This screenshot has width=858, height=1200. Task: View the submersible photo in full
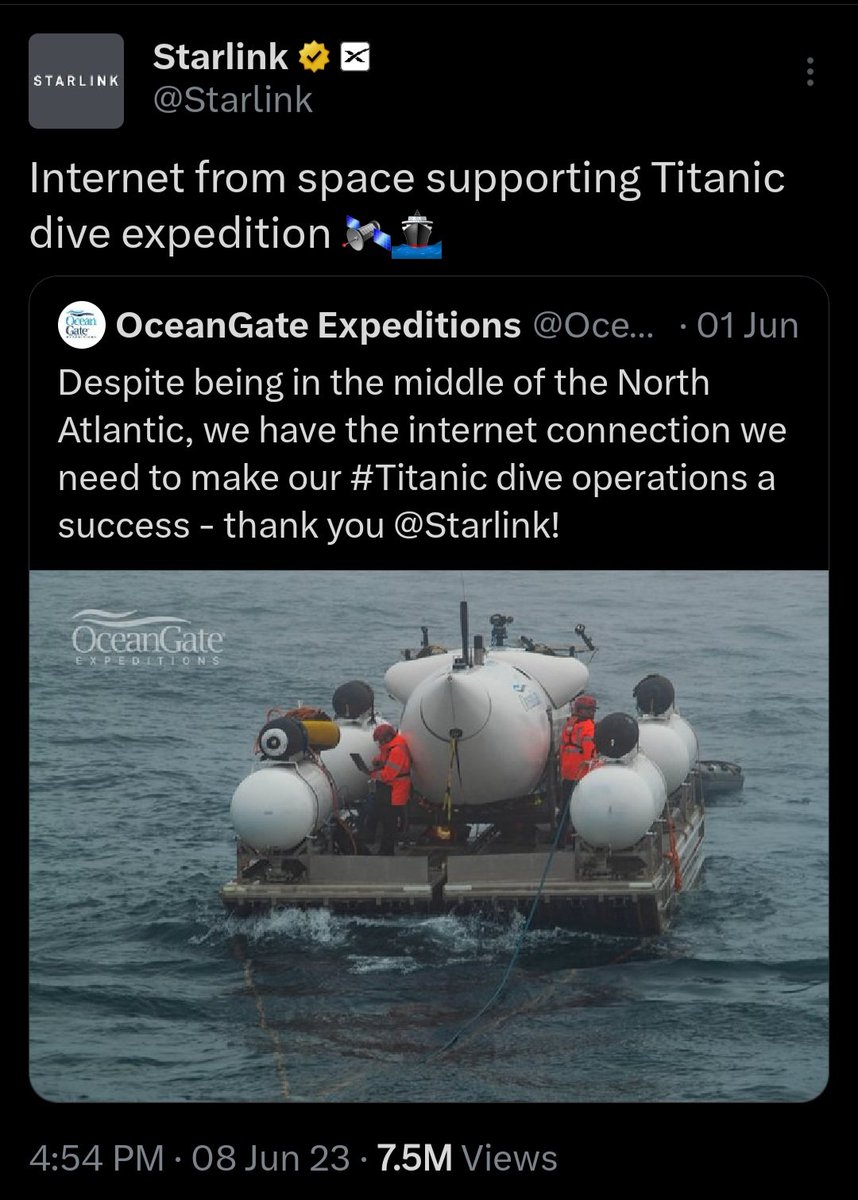point(428,834)
